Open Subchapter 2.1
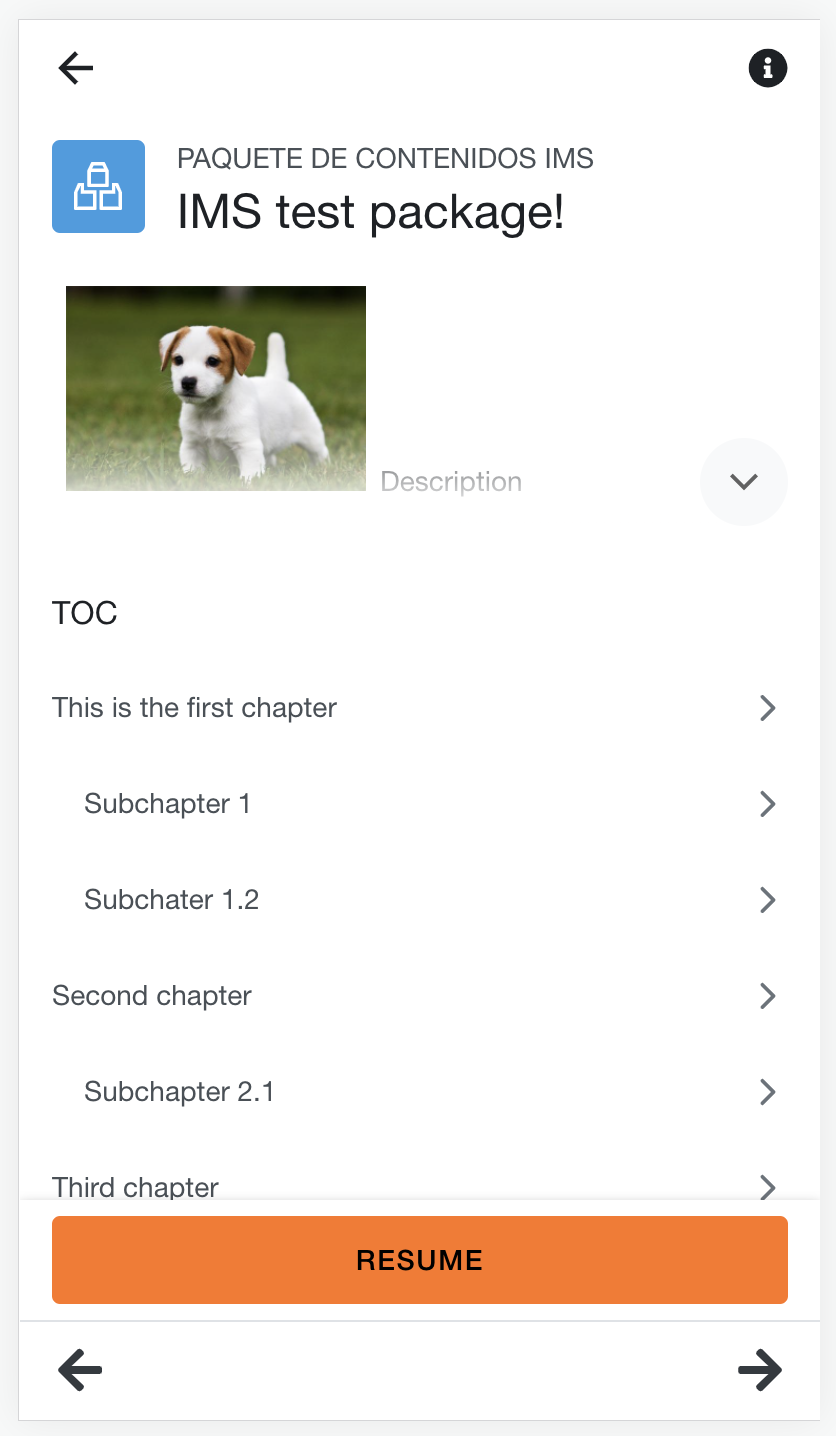This screenshot has height=1436, width=836. (419, 1092)
